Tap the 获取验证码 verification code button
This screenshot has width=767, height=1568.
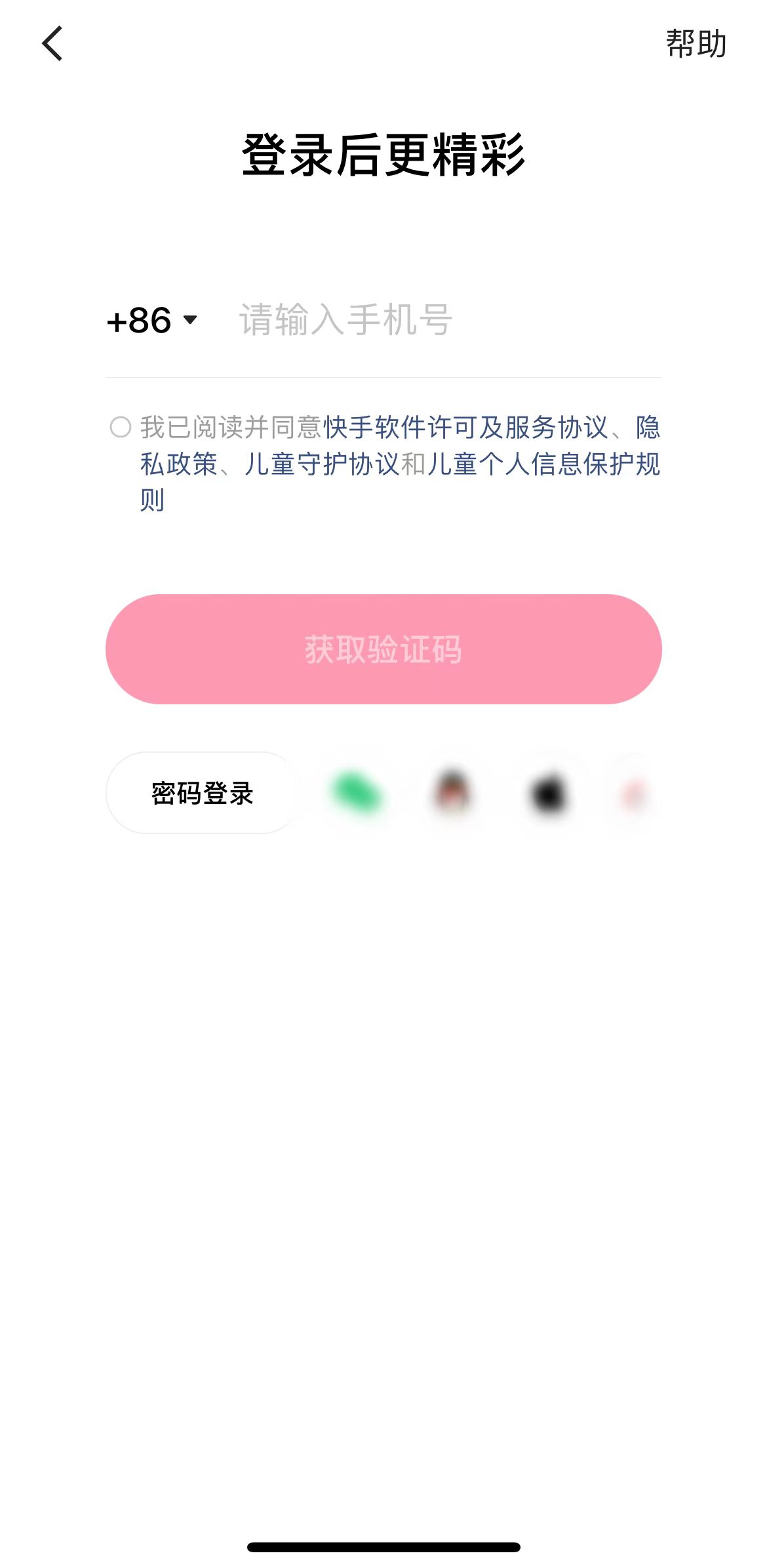(383, 649)
